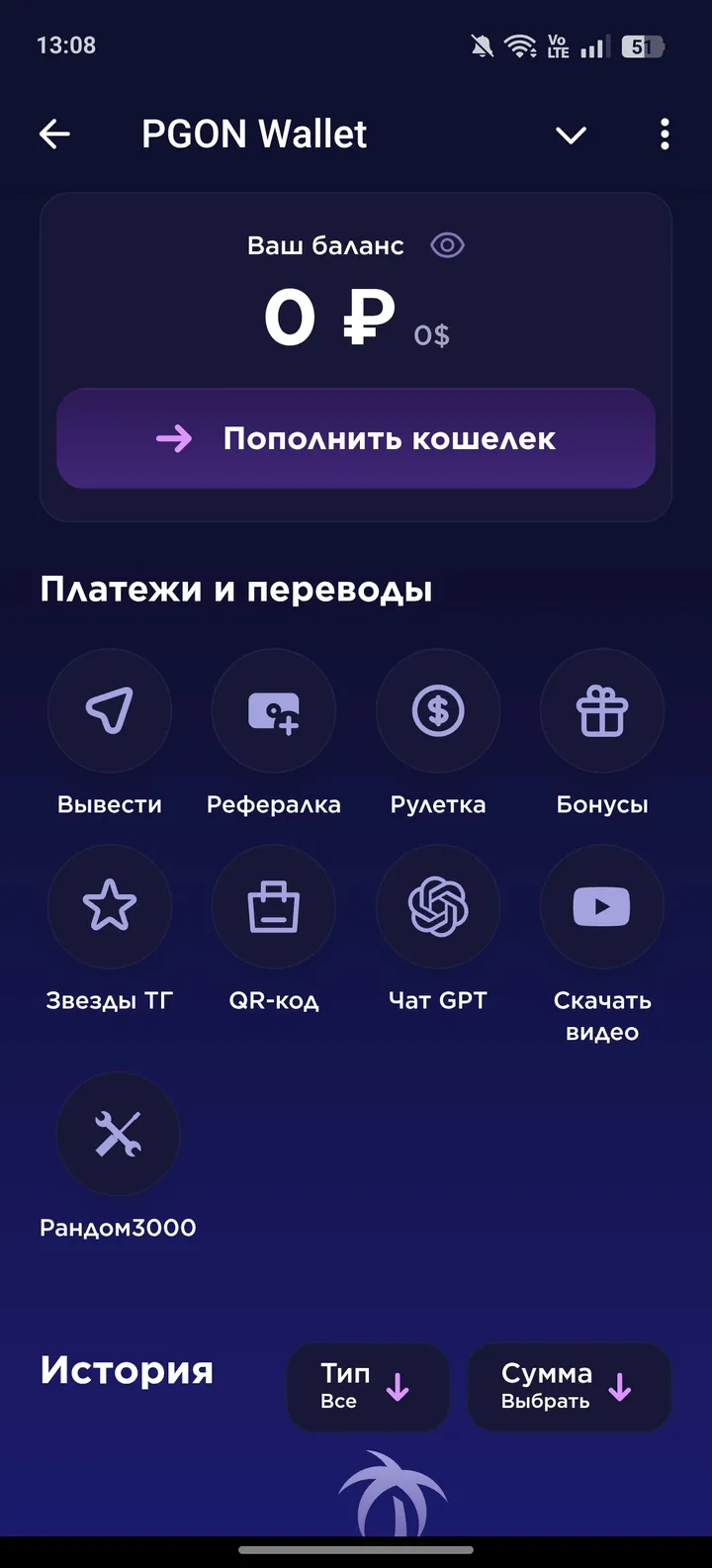
Task: Select the История section heading
Action: pos(126,1371)
